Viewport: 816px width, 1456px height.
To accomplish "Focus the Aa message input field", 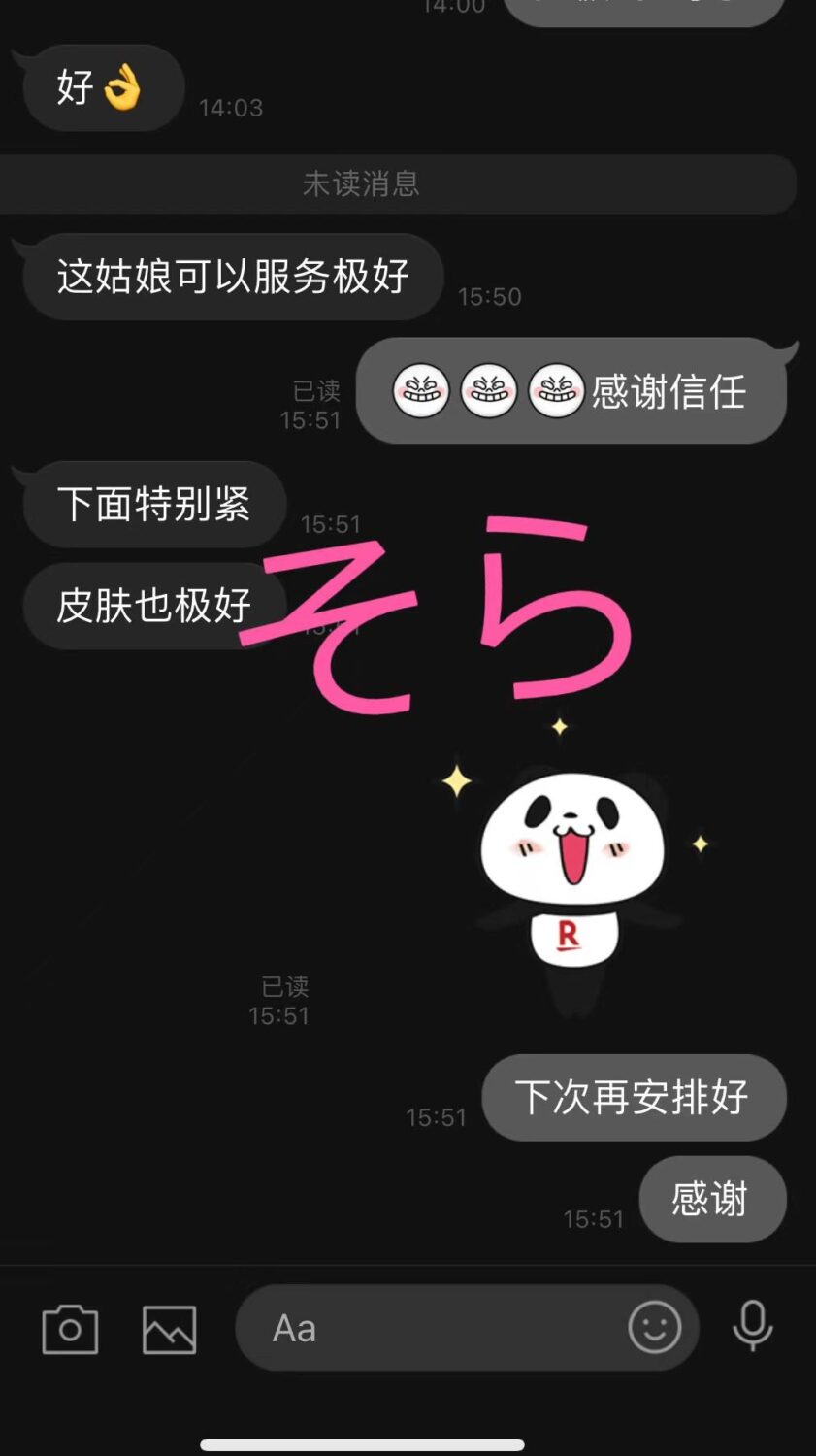I will tap(427, 1328).
